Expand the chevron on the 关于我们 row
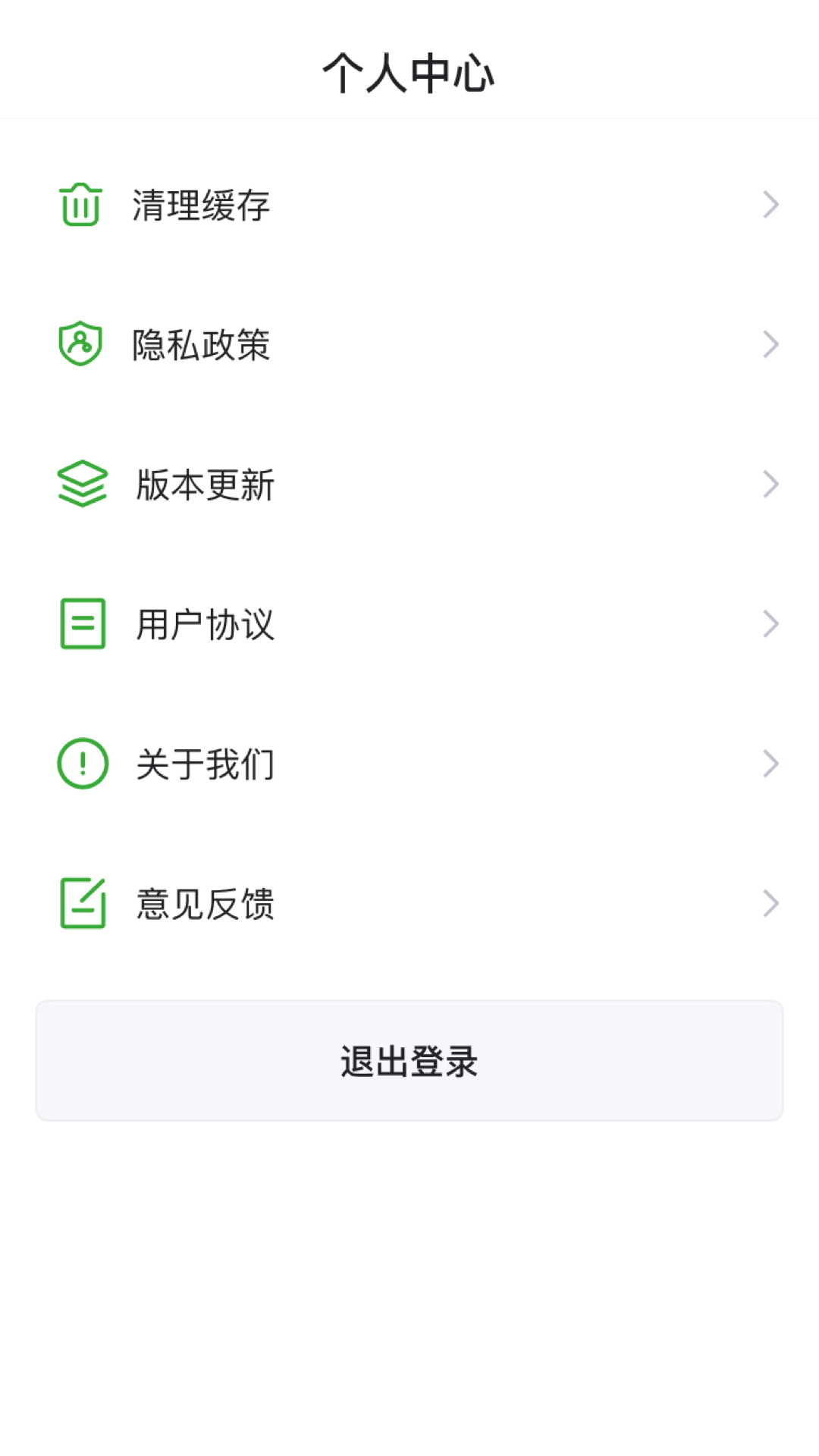The image size is (819, 1456). pos(770,764)
